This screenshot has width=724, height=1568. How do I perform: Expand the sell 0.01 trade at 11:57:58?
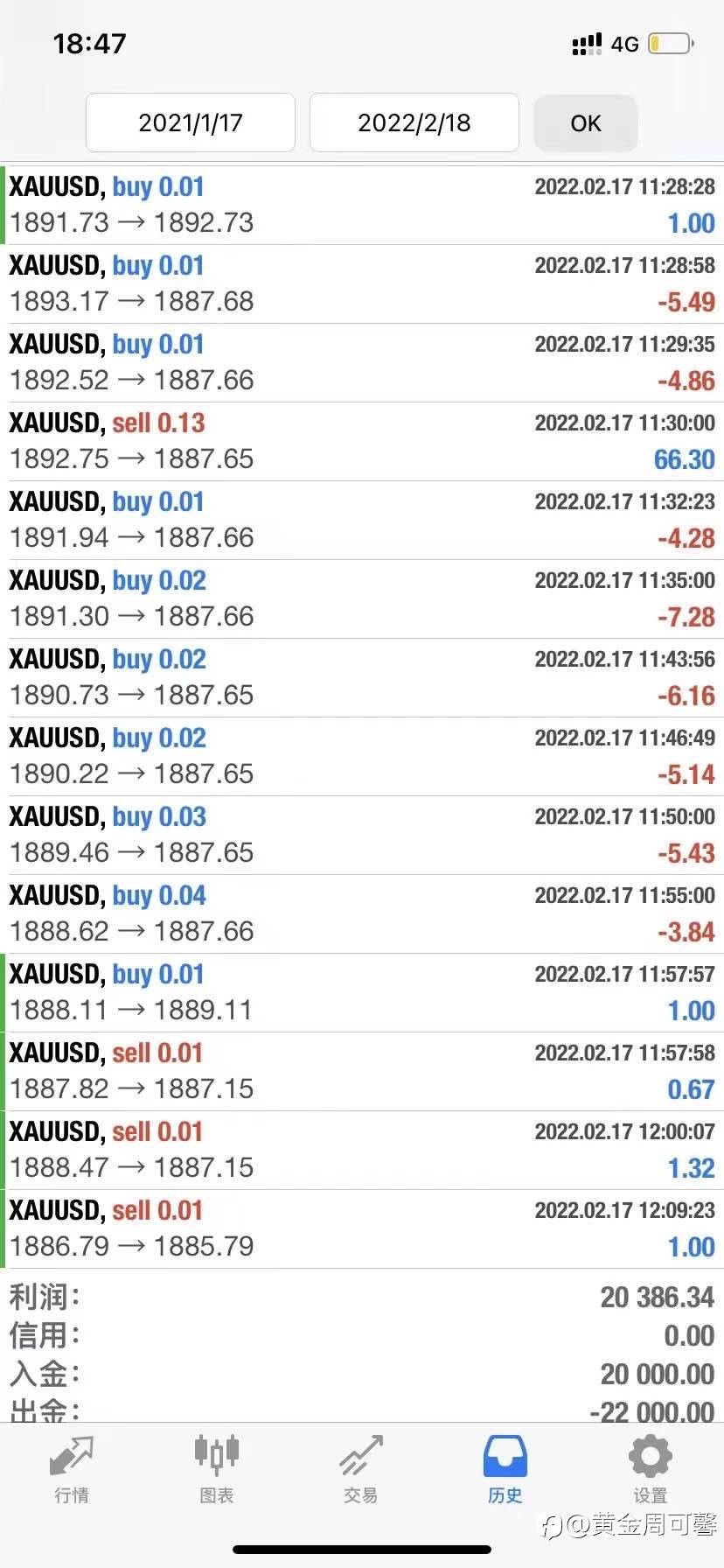362,1071
